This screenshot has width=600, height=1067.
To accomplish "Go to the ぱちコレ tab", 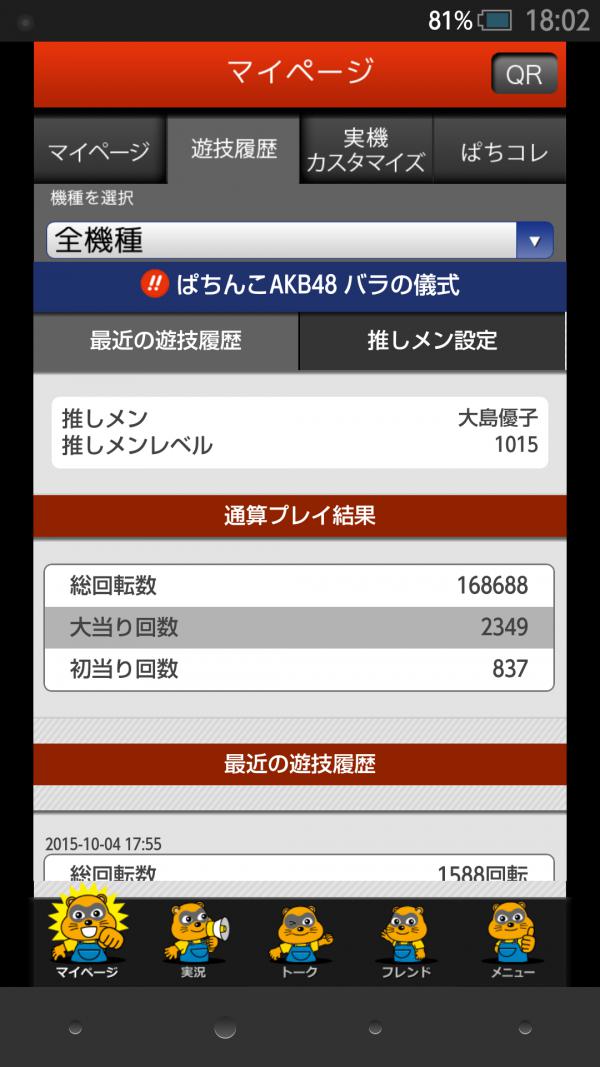I will click(x=503, y=152).
